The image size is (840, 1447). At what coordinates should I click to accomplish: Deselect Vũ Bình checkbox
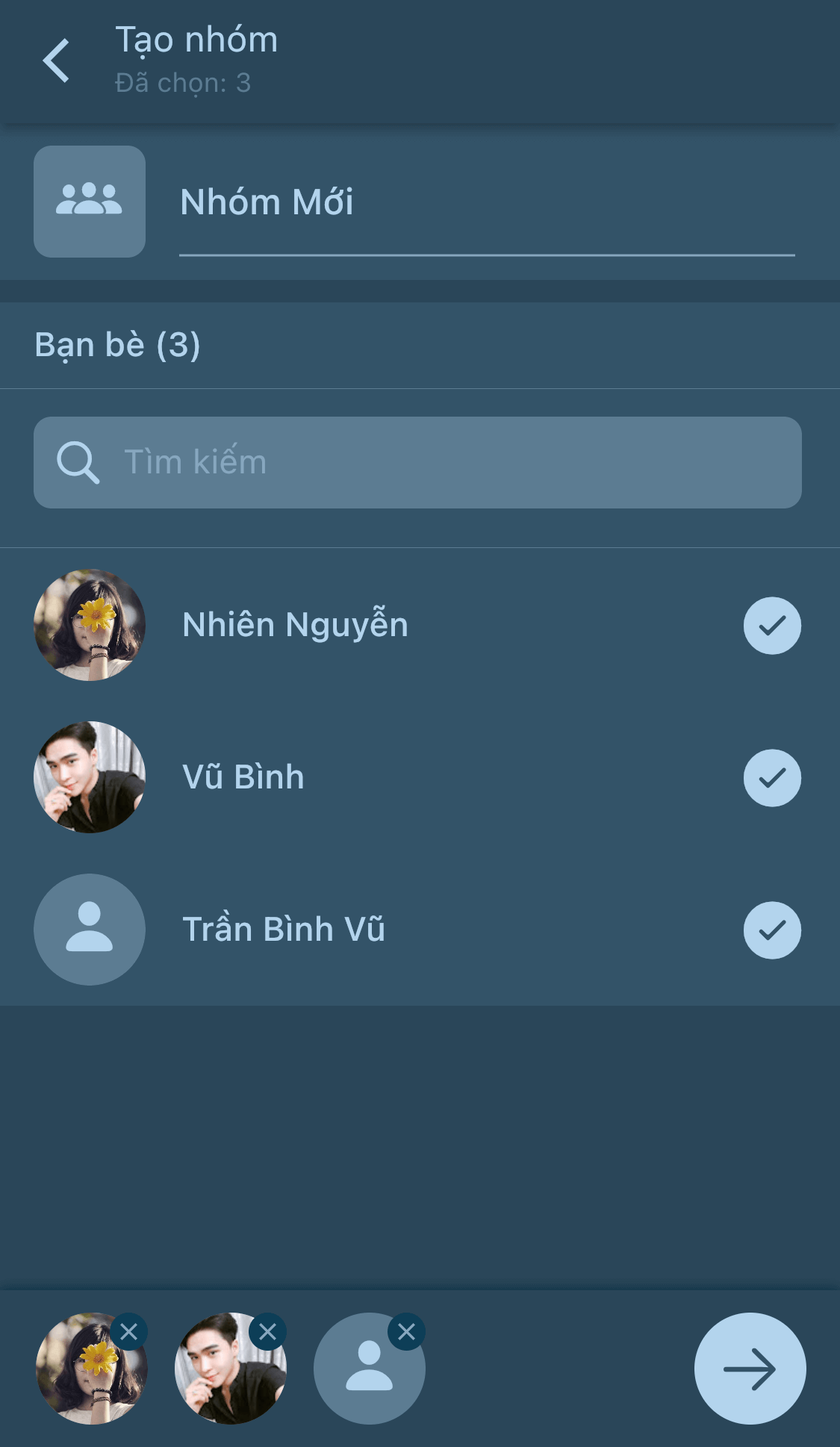point(772,778)
